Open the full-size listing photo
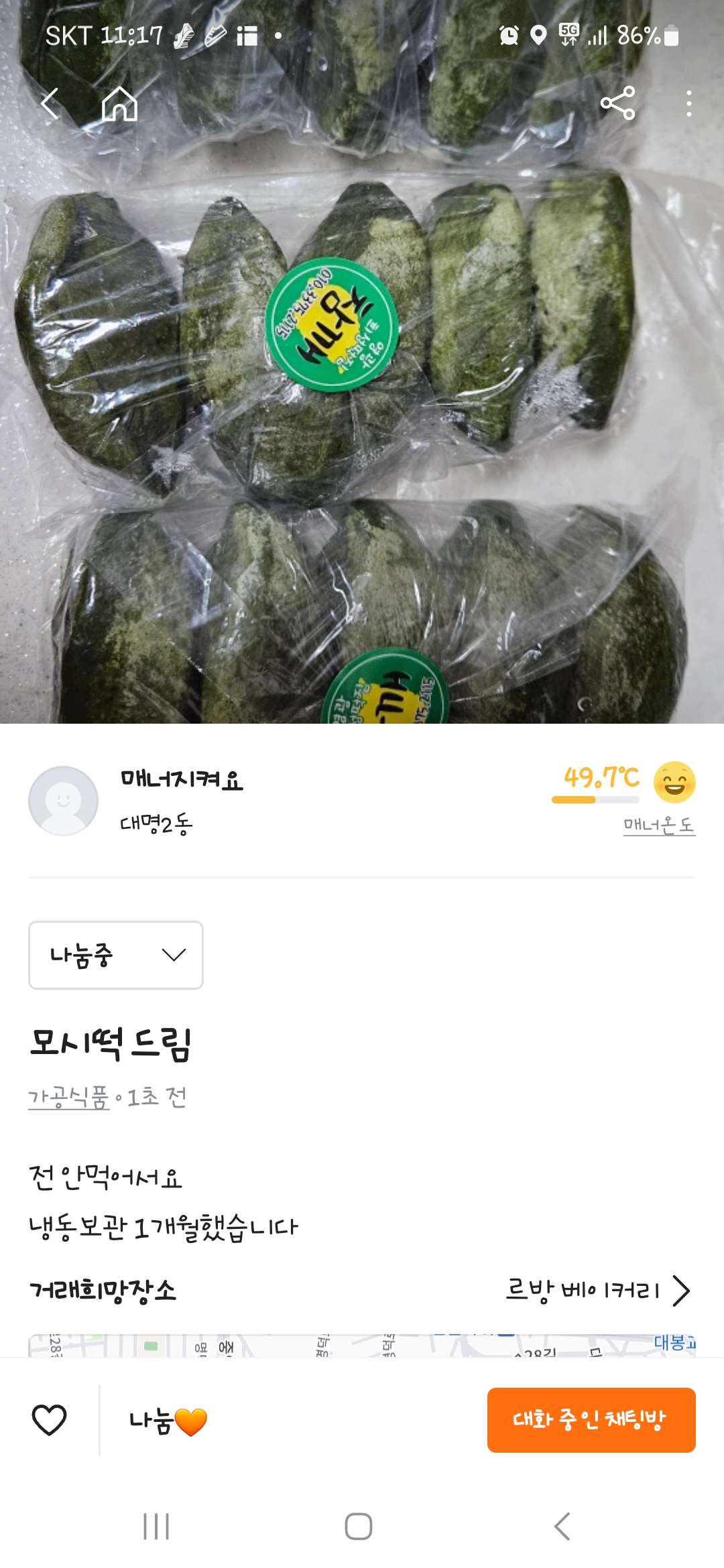The image size is (724, 1568). tap(362, 415)
